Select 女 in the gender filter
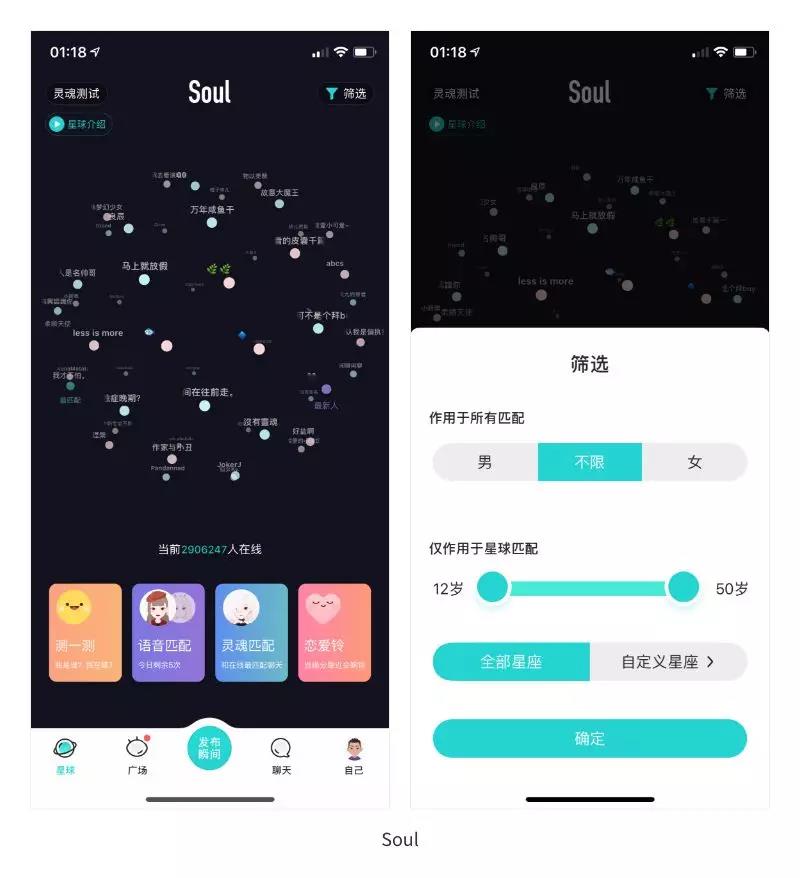Image resolution: width=800 pixels, height=878 pixels. coord(694,463)
